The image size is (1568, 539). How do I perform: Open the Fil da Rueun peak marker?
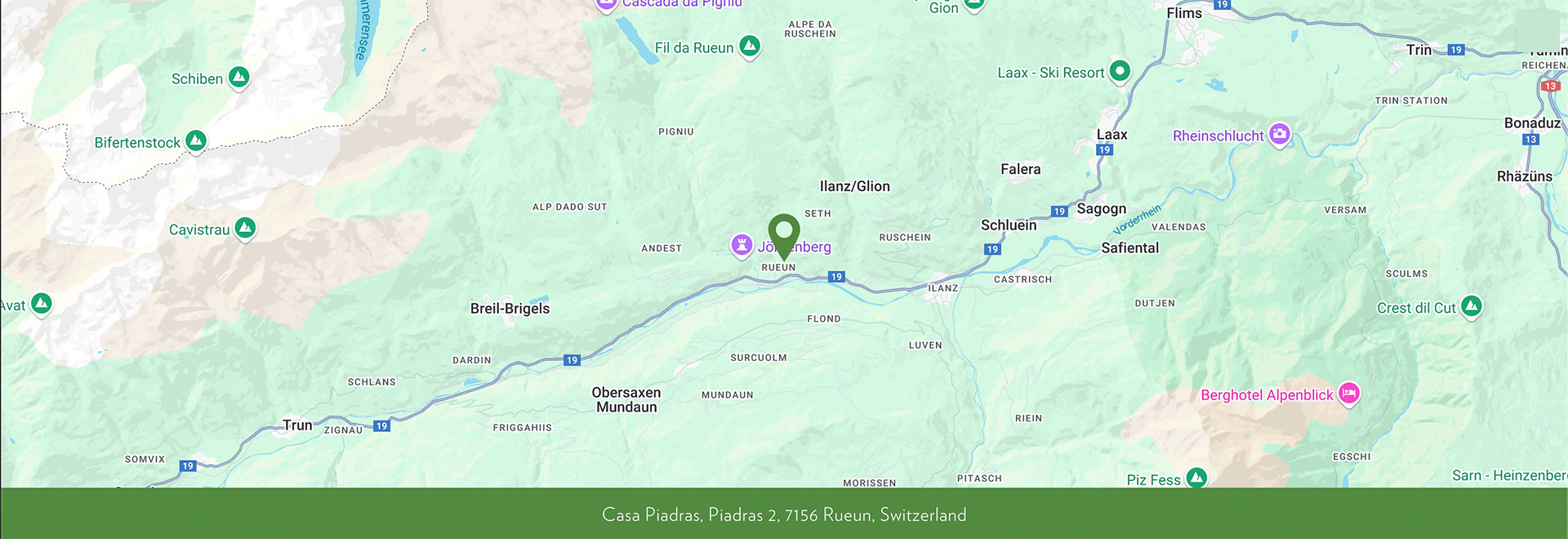click(750, 46)
